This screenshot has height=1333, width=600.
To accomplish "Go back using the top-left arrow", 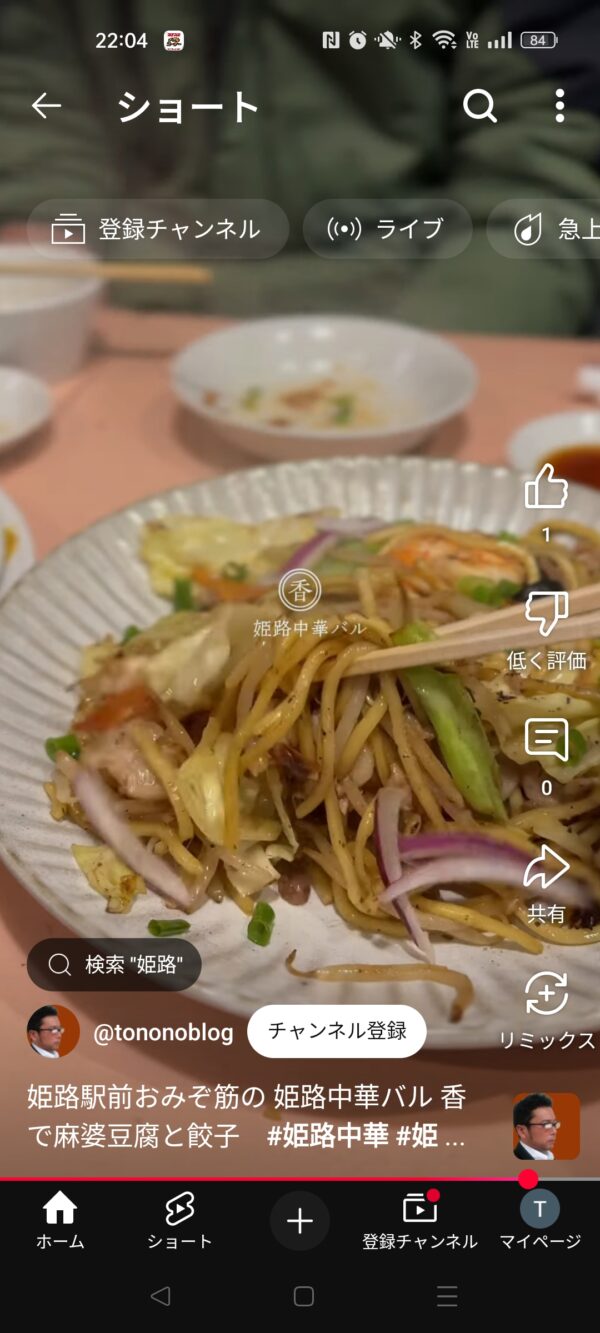I will pyautogui.click(x=46, y=105).
